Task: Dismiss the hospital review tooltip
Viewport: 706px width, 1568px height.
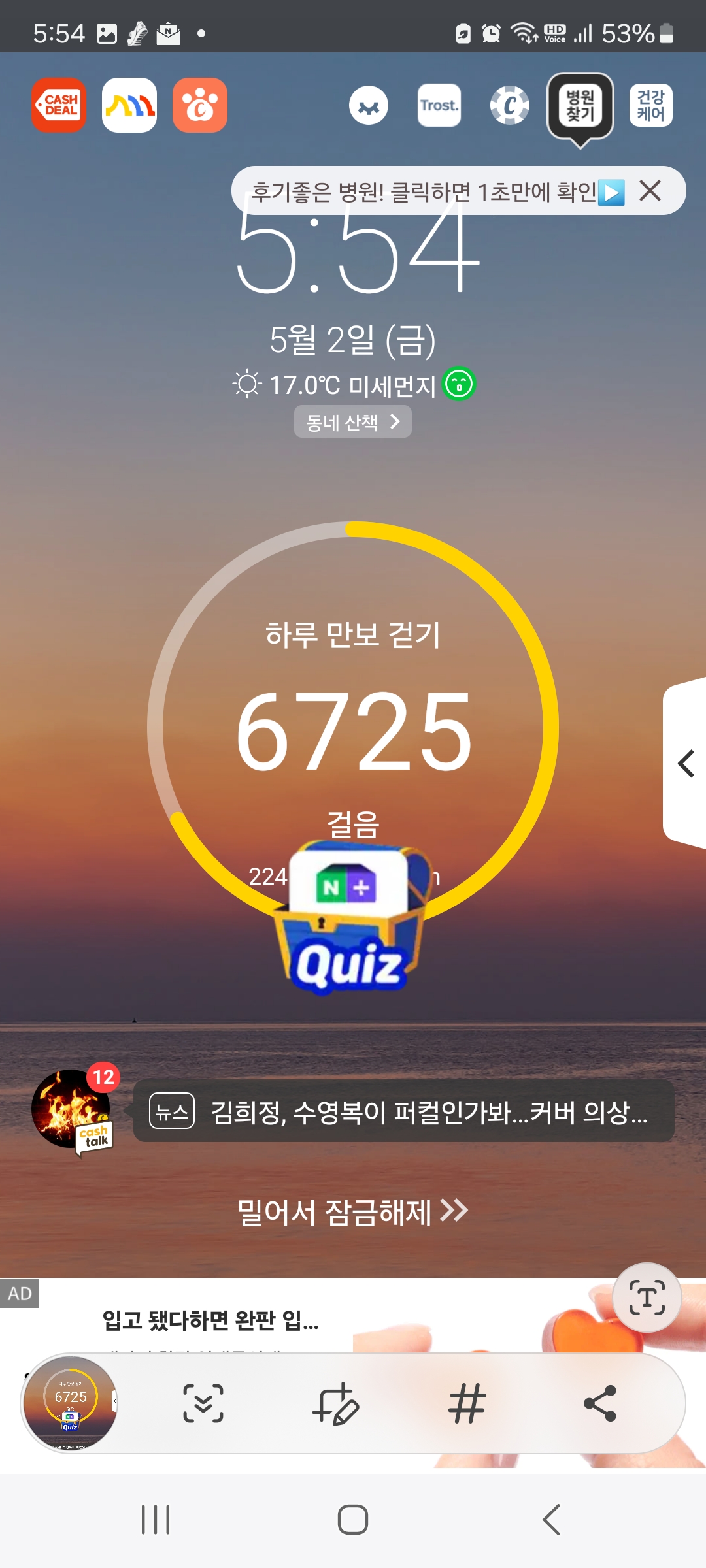Action: pyautogui.click(x=650, y=191)
